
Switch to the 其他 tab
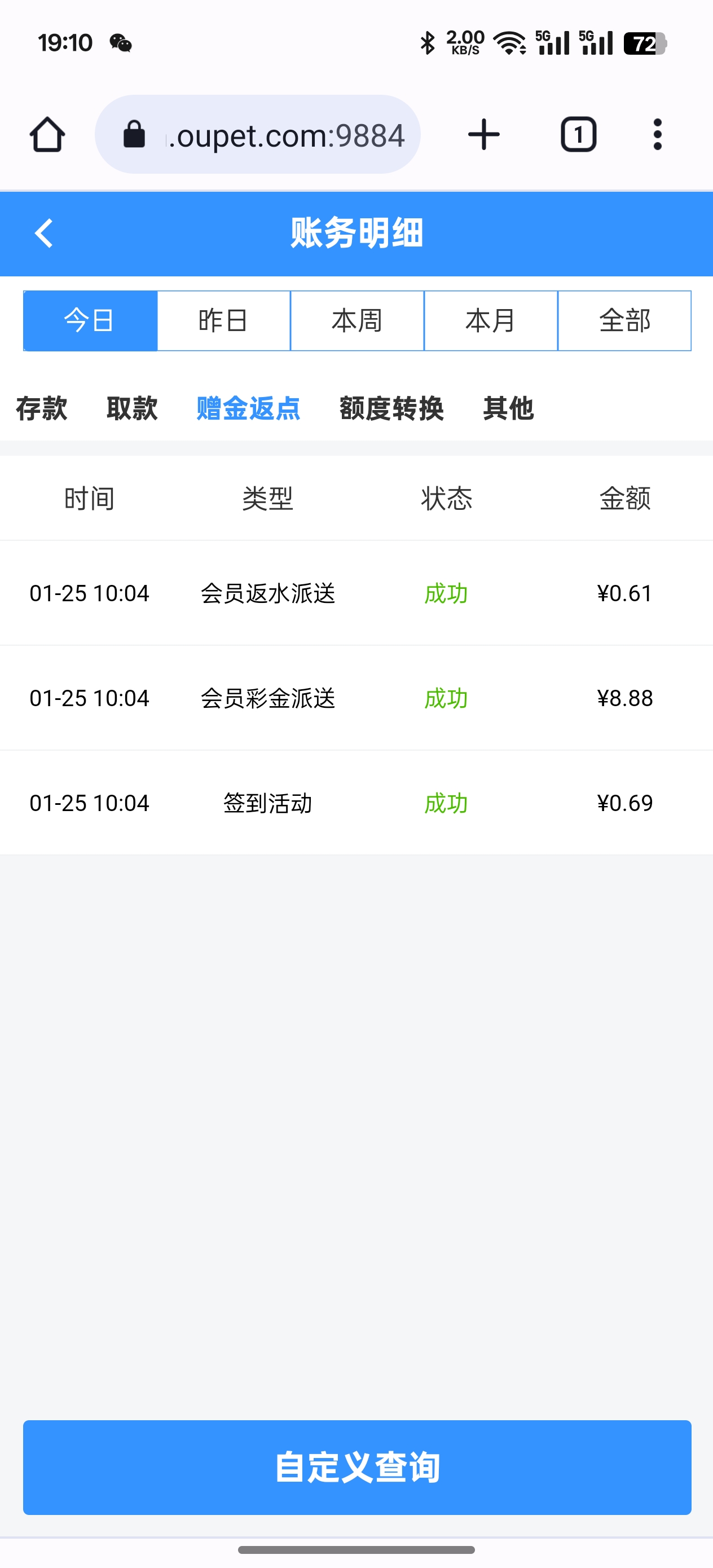(508, 408)
